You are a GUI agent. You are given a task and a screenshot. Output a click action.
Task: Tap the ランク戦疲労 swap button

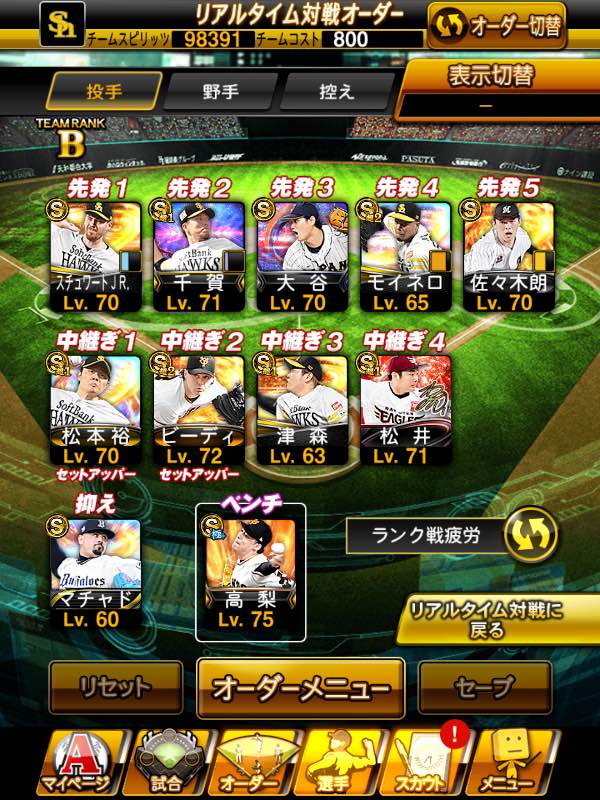530,535
